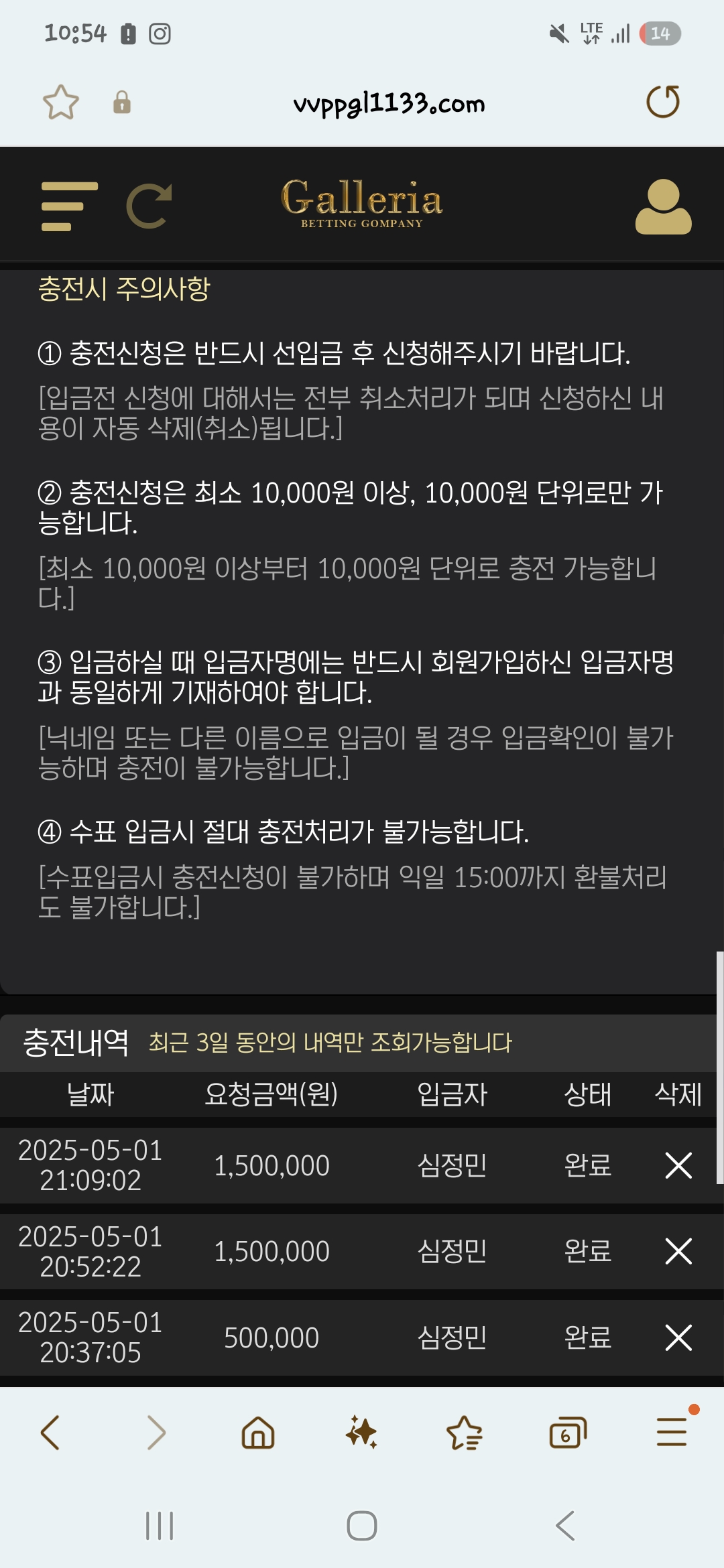
Task: Open the system recent apps view
Action: [160, 1526]
